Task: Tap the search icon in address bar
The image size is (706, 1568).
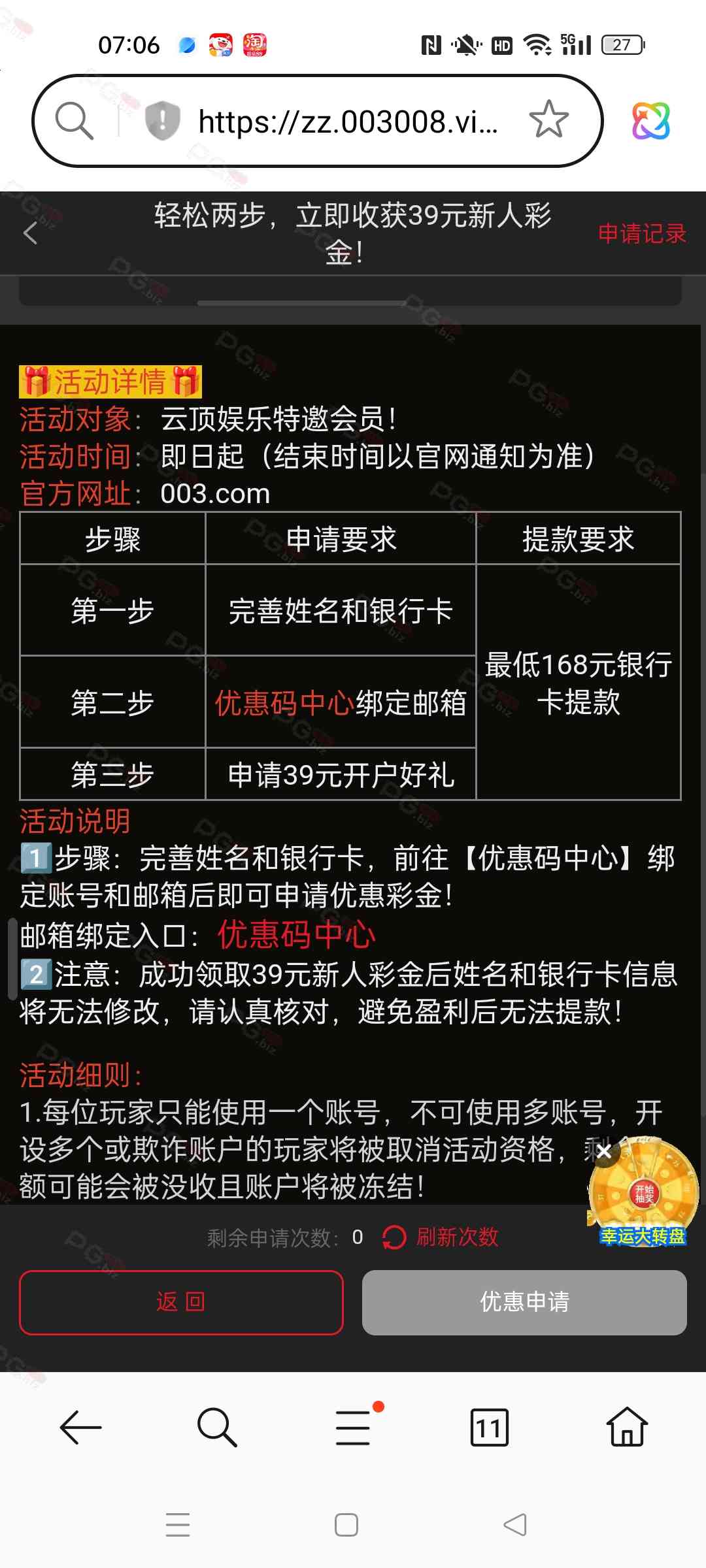Action: pyautogui.click(x=74, y=121)
